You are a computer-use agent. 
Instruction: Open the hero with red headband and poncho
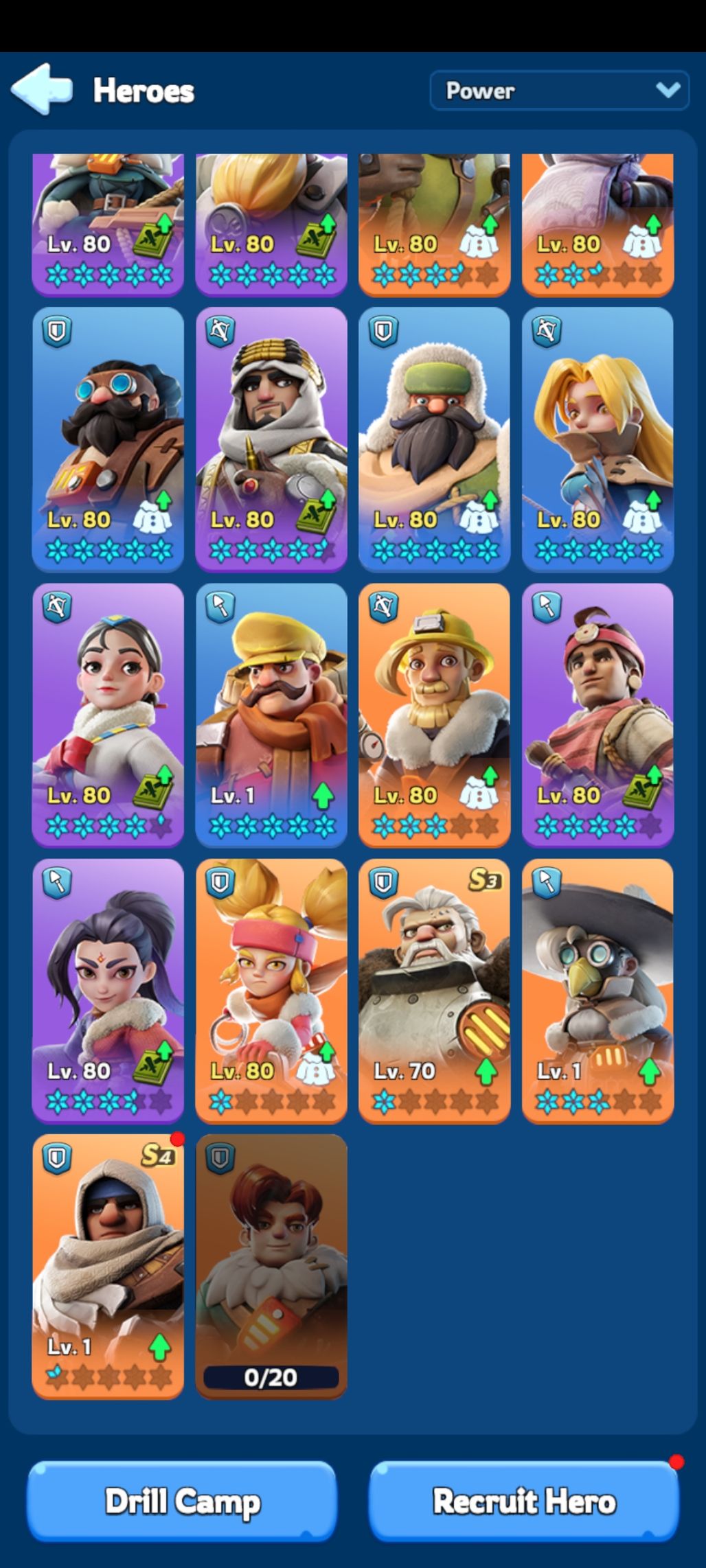point(597,714)
